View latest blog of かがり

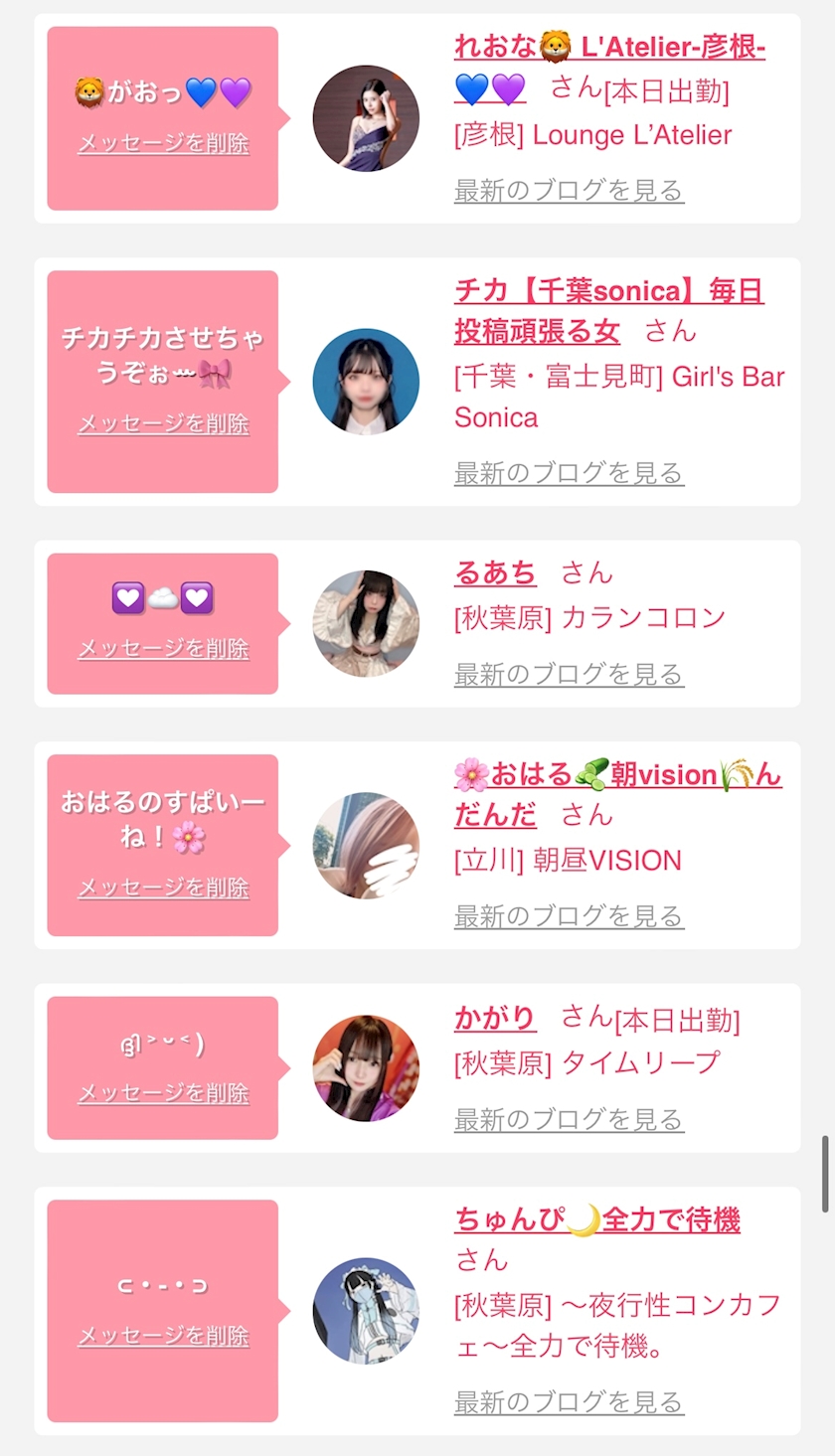point(569,1120)
